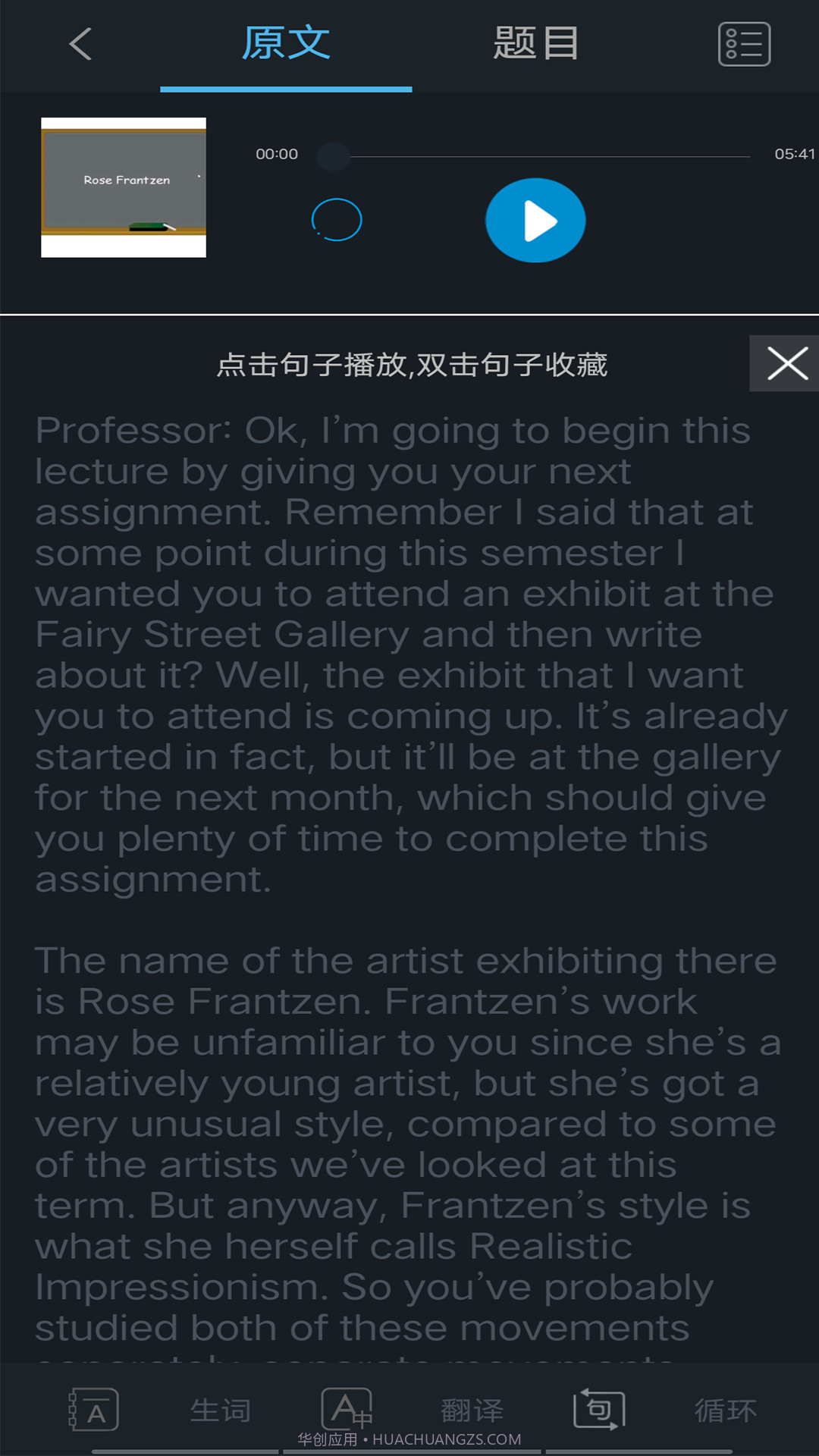Tap the circular loading ring beside play button
Viewport: 819px width, 1456px height.
pyautogui.click(x=336, y=220)
